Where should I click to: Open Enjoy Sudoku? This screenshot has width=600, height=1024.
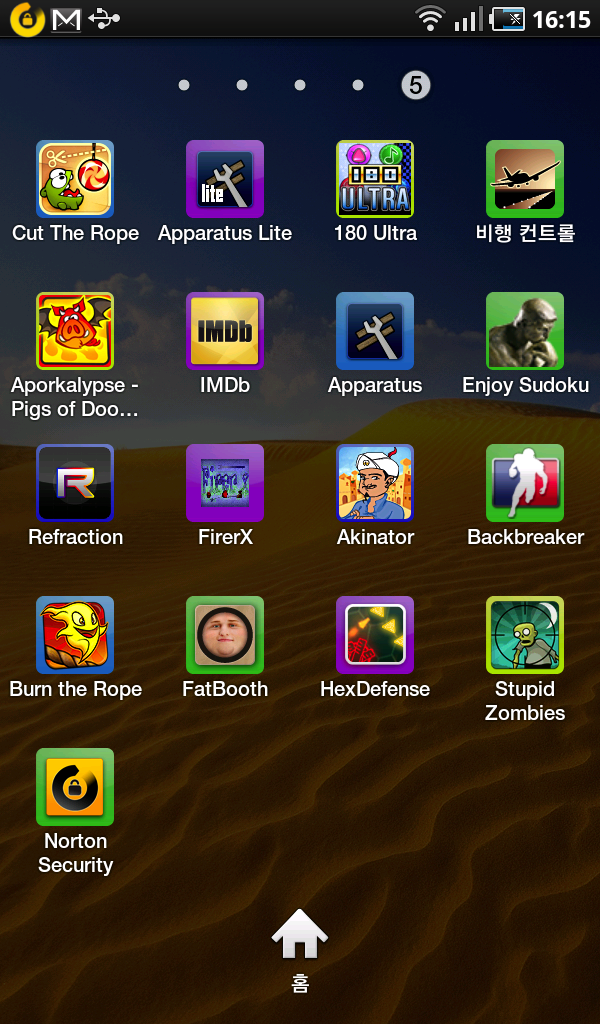(x=525, y=332)
